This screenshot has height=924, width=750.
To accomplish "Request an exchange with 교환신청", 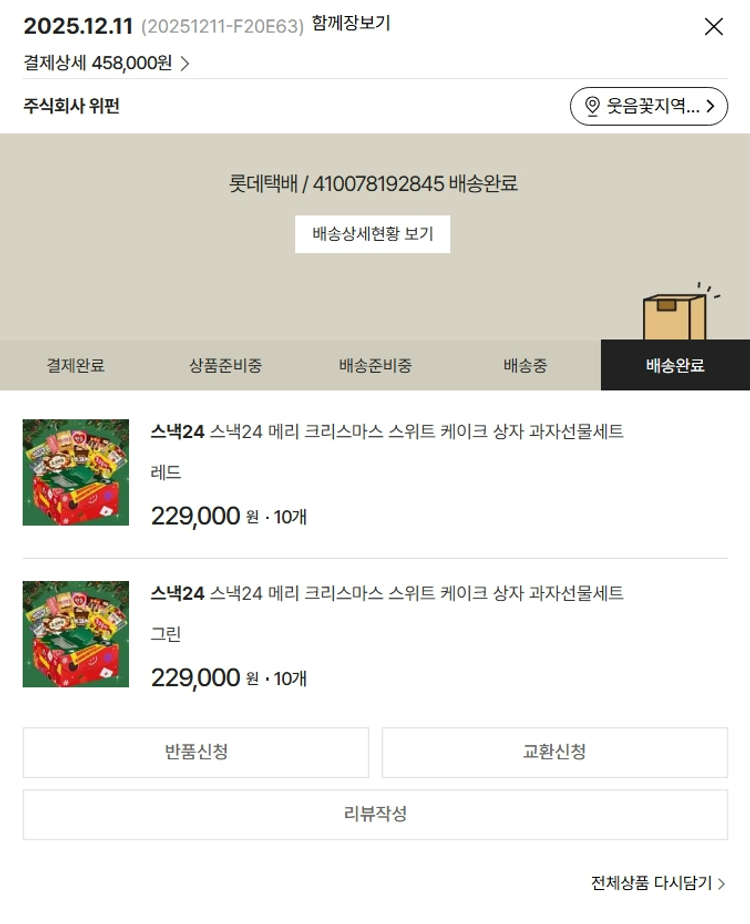I will point(554,752).
